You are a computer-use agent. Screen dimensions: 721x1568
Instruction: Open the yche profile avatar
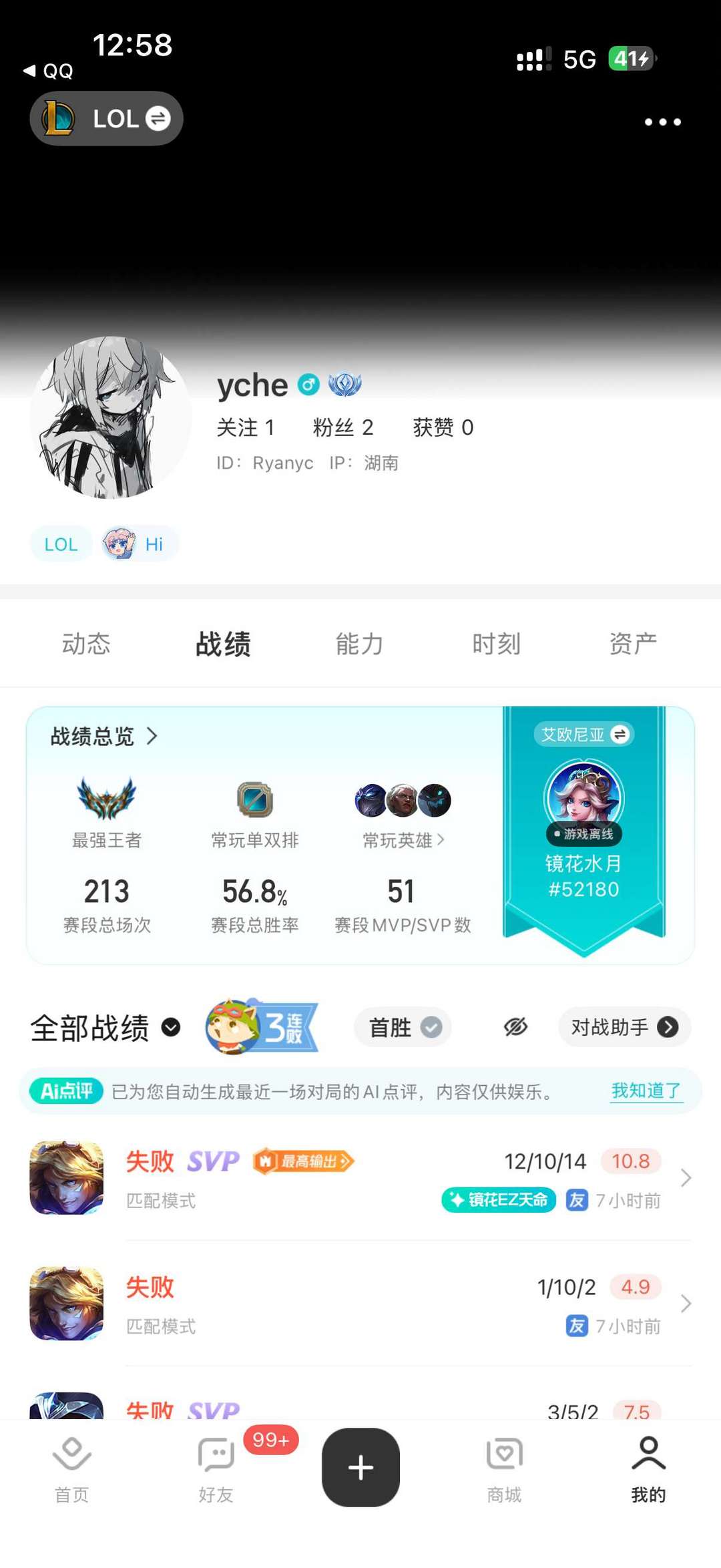click(x=111, y=418)
